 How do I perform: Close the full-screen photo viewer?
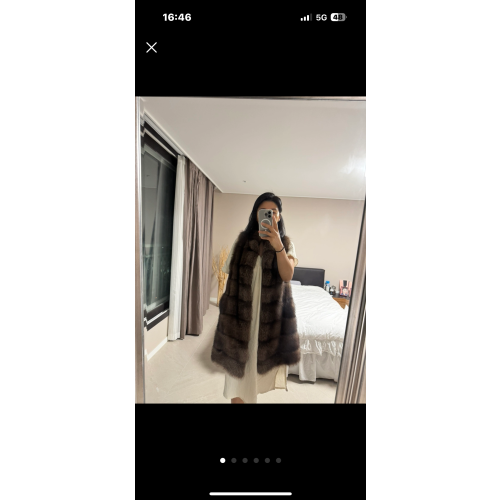tap(151, 48)
